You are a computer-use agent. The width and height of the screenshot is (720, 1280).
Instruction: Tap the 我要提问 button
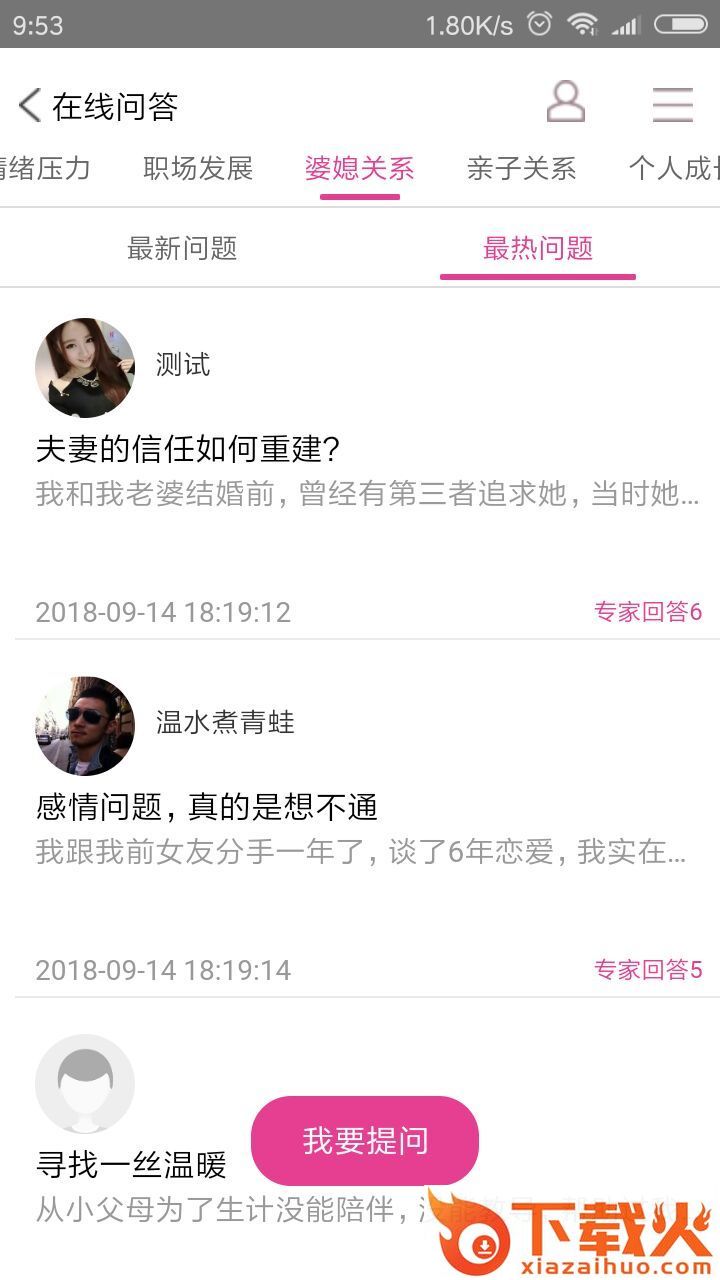click(365, 1140)
